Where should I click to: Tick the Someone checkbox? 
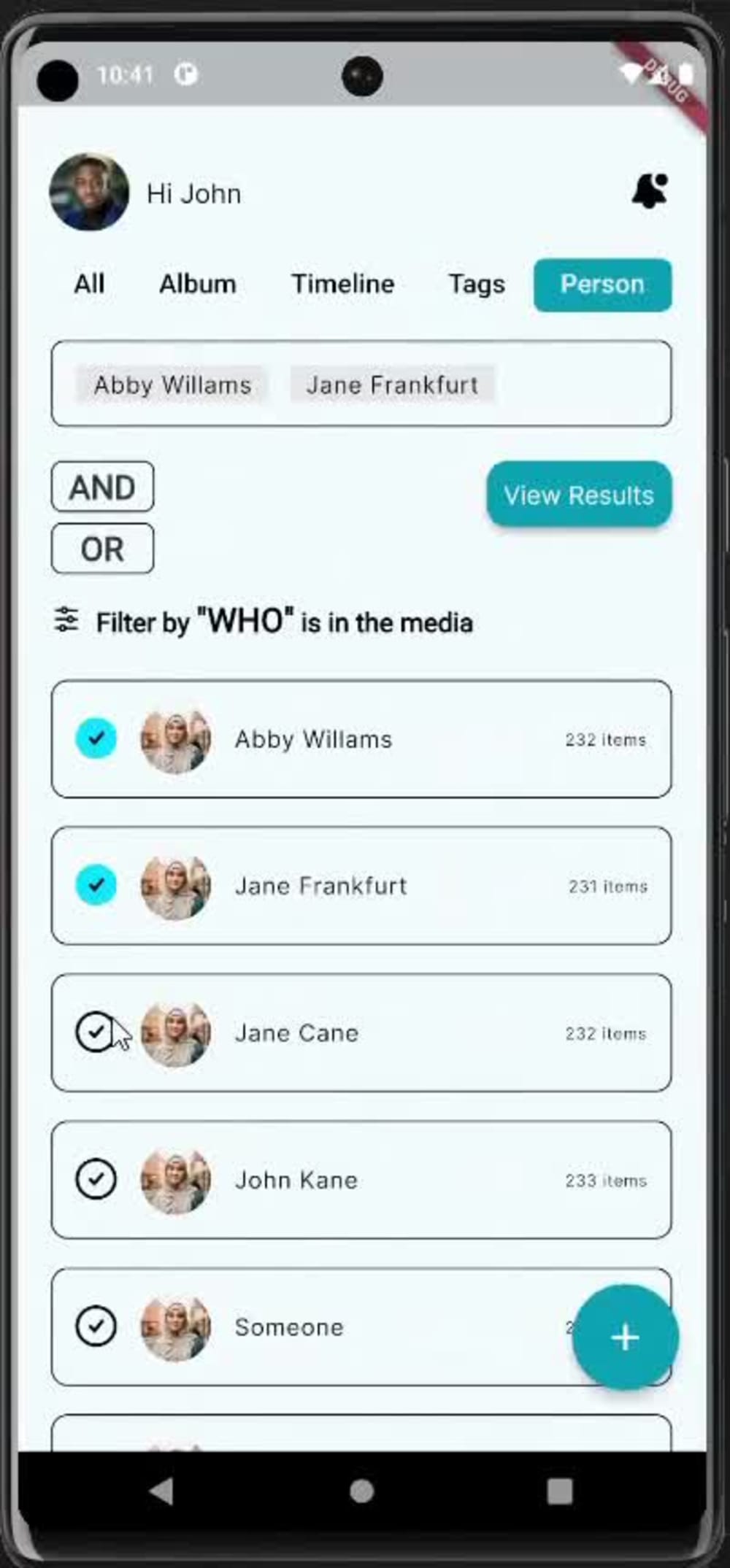(96, 1326)
